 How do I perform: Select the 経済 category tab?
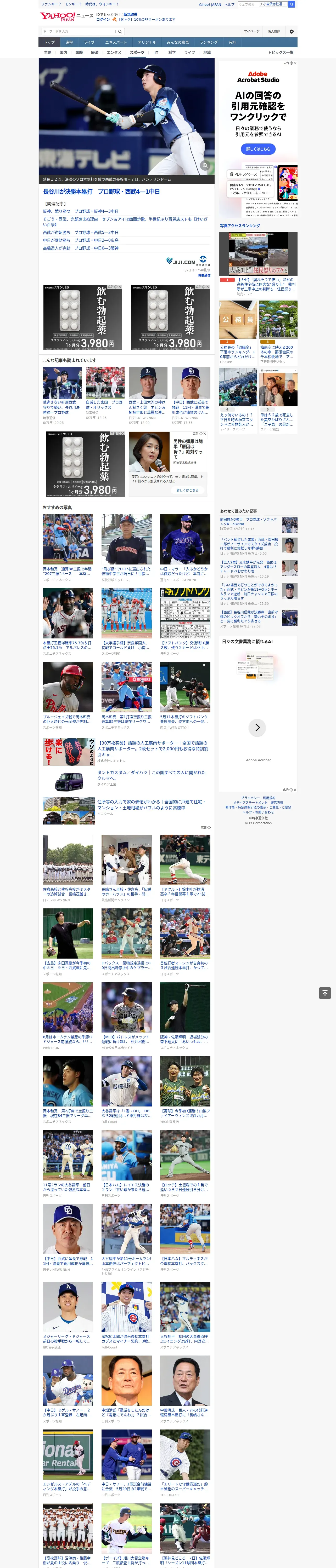94,52
